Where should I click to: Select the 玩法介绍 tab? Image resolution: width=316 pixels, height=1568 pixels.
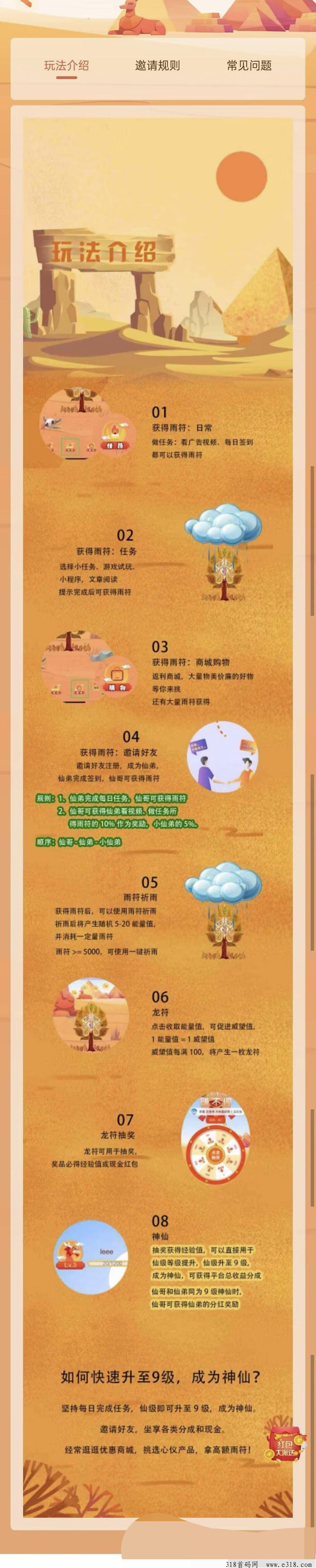click(x=66, y=66)
